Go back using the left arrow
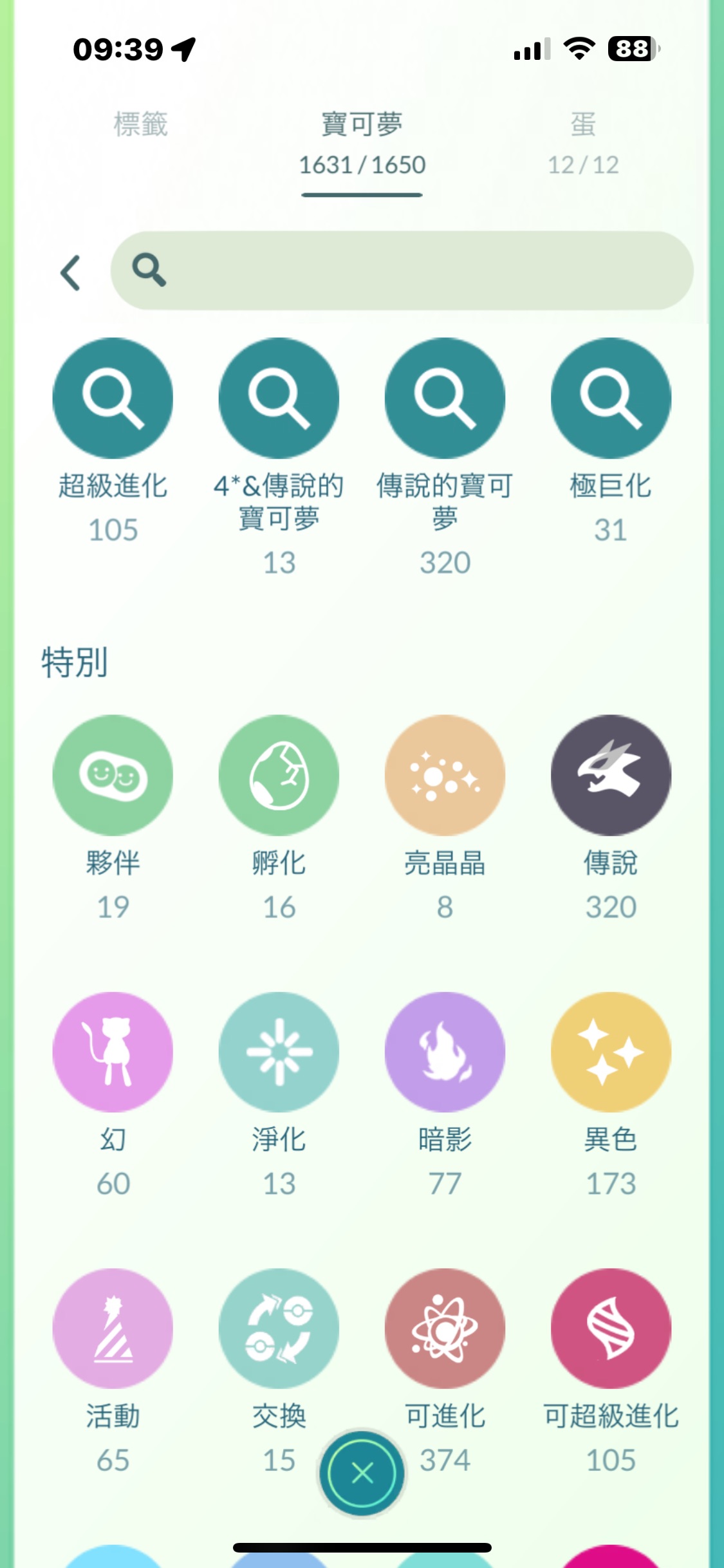The width and height of the screenshot is (724, 1568). click(71, 273)
